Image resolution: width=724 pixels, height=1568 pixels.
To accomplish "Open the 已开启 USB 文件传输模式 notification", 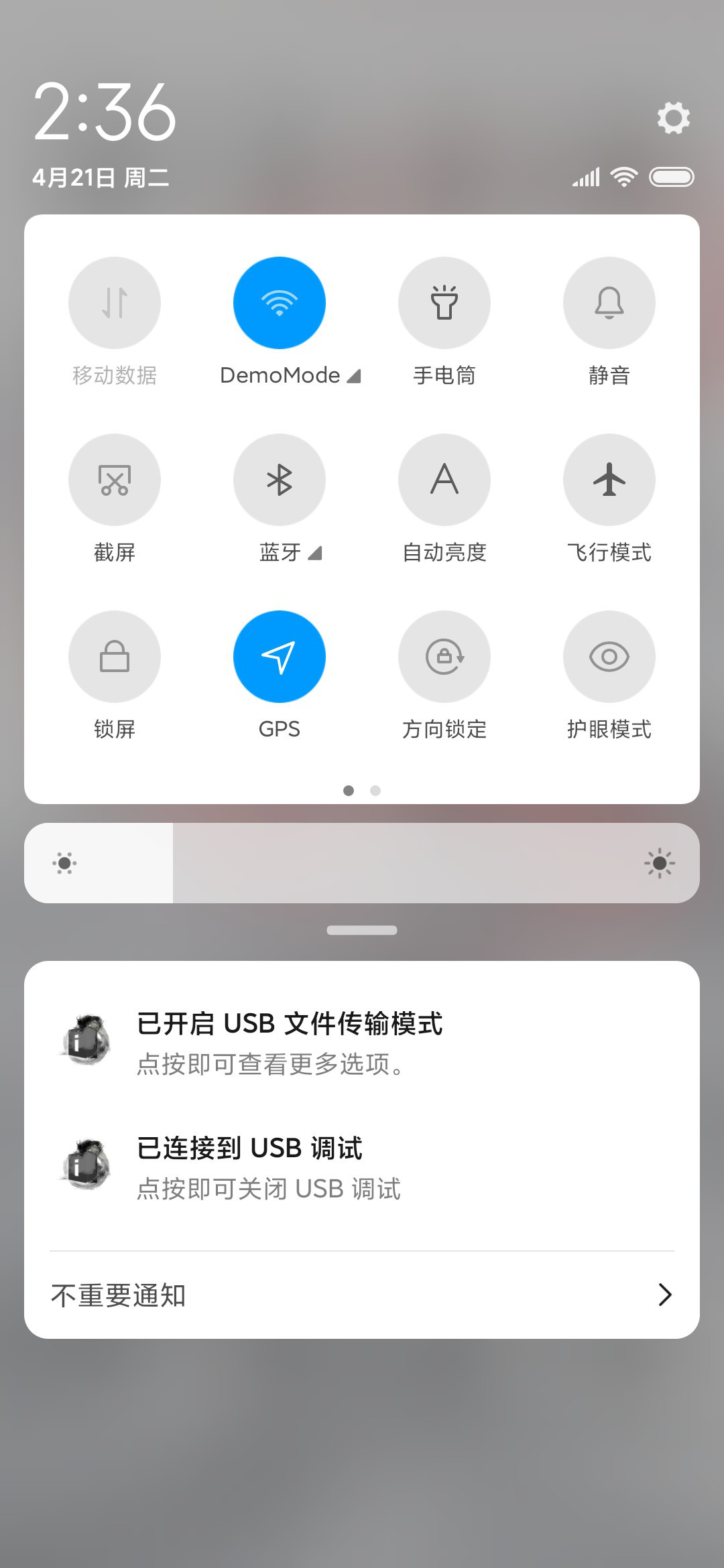I will click(362, 1043).
